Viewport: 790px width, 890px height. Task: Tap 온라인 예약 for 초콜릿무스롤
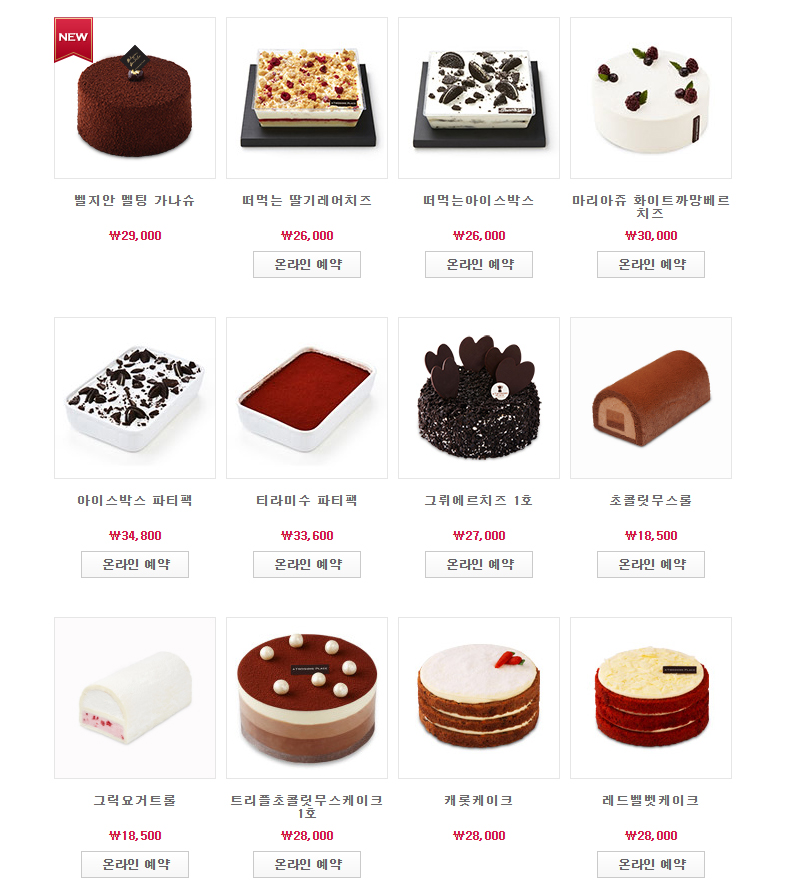point(651,564)
